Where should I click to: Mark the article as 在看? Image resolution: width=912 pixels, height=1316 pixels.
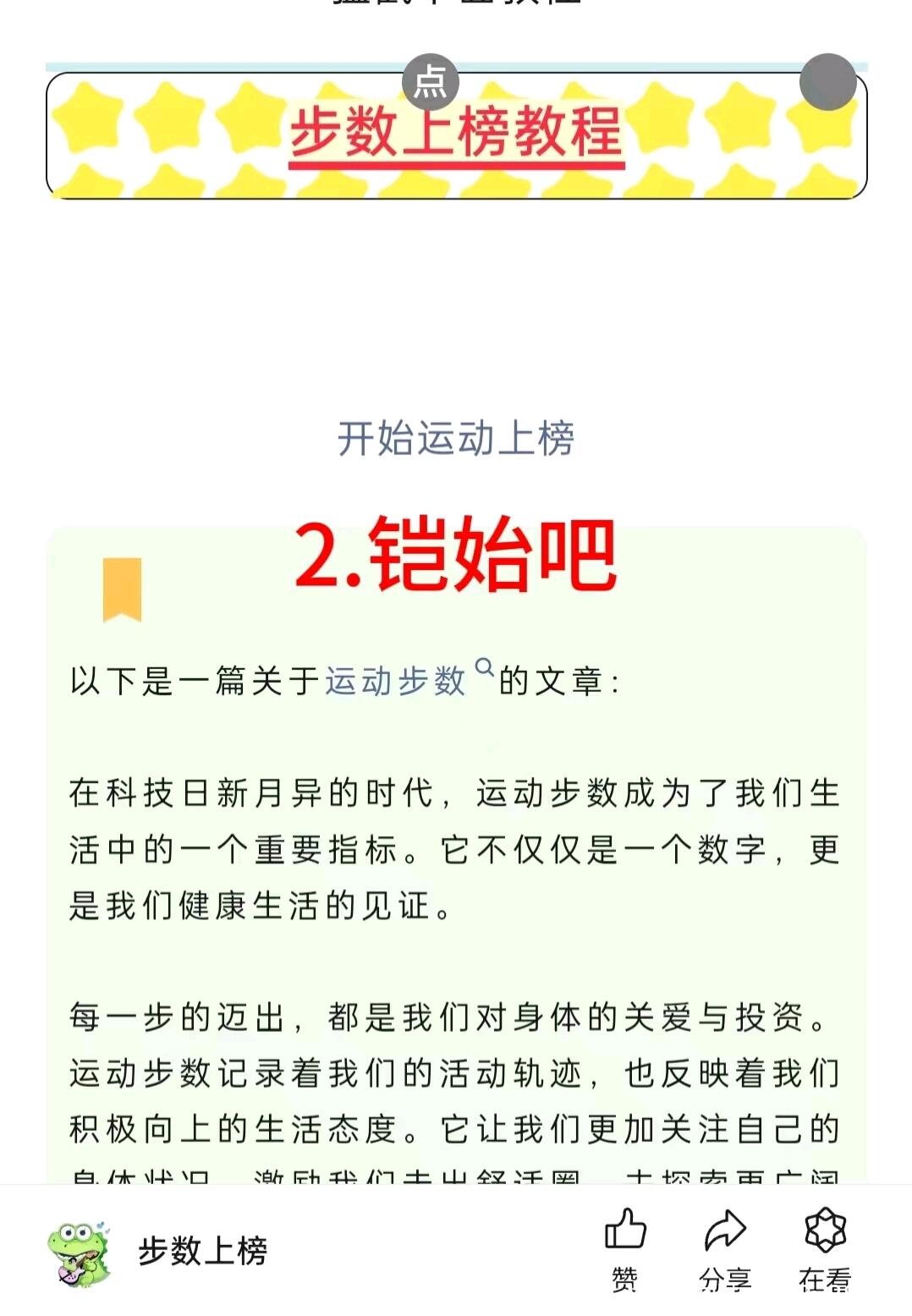pos(825,1250)
